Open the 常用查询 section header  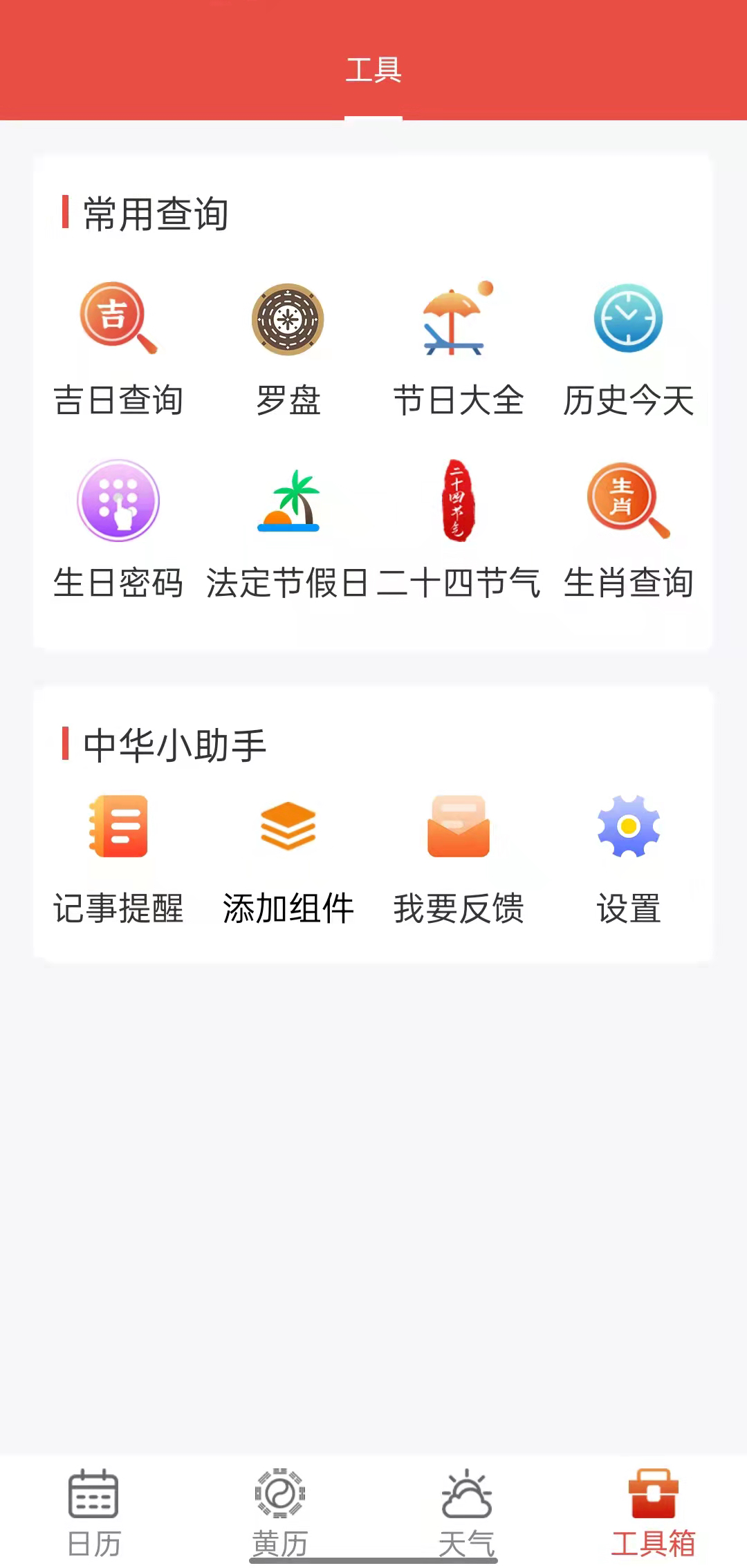pyautogui.click(x=156, y=214)
